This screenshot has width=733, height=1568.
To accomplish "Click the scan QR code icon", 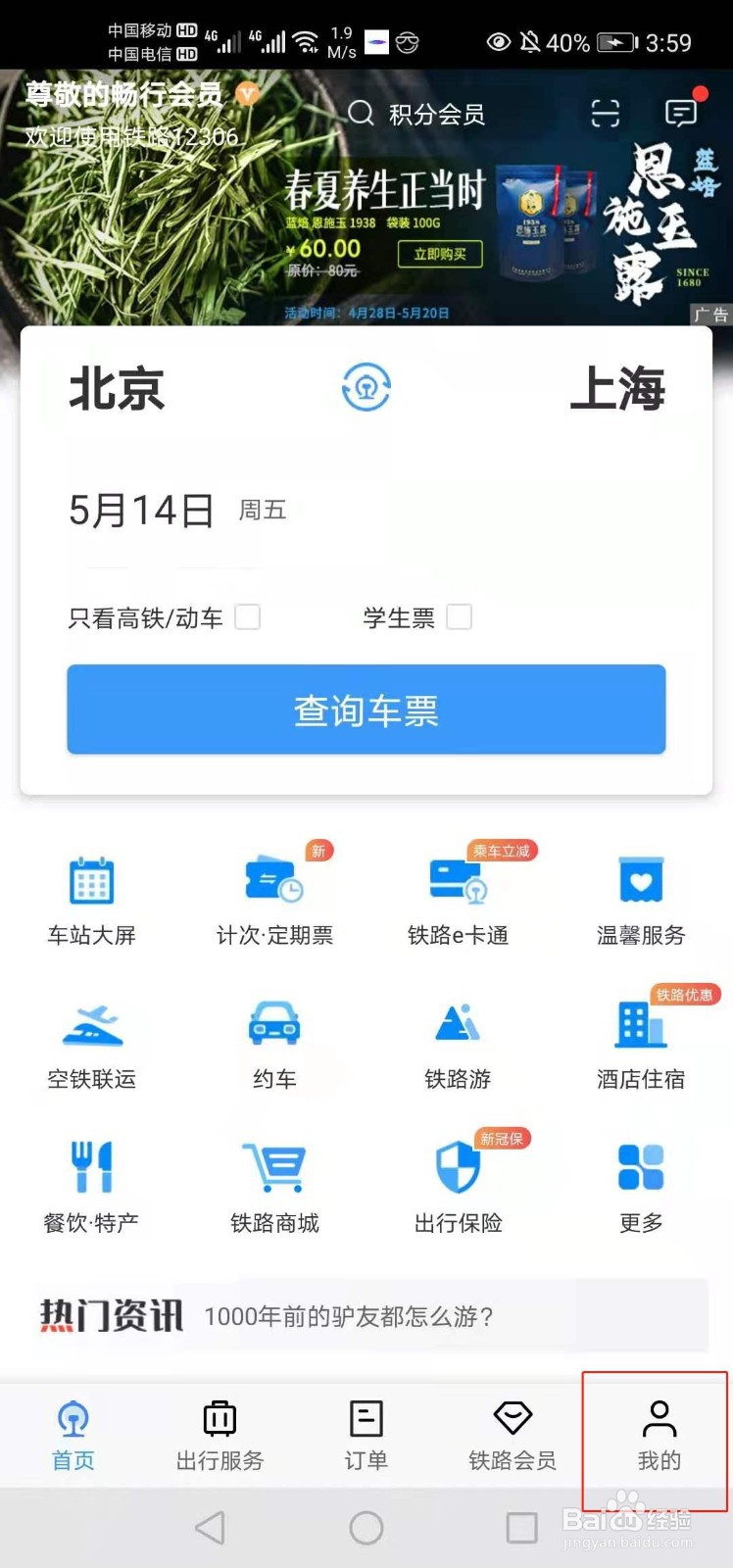I will point(606,114).
